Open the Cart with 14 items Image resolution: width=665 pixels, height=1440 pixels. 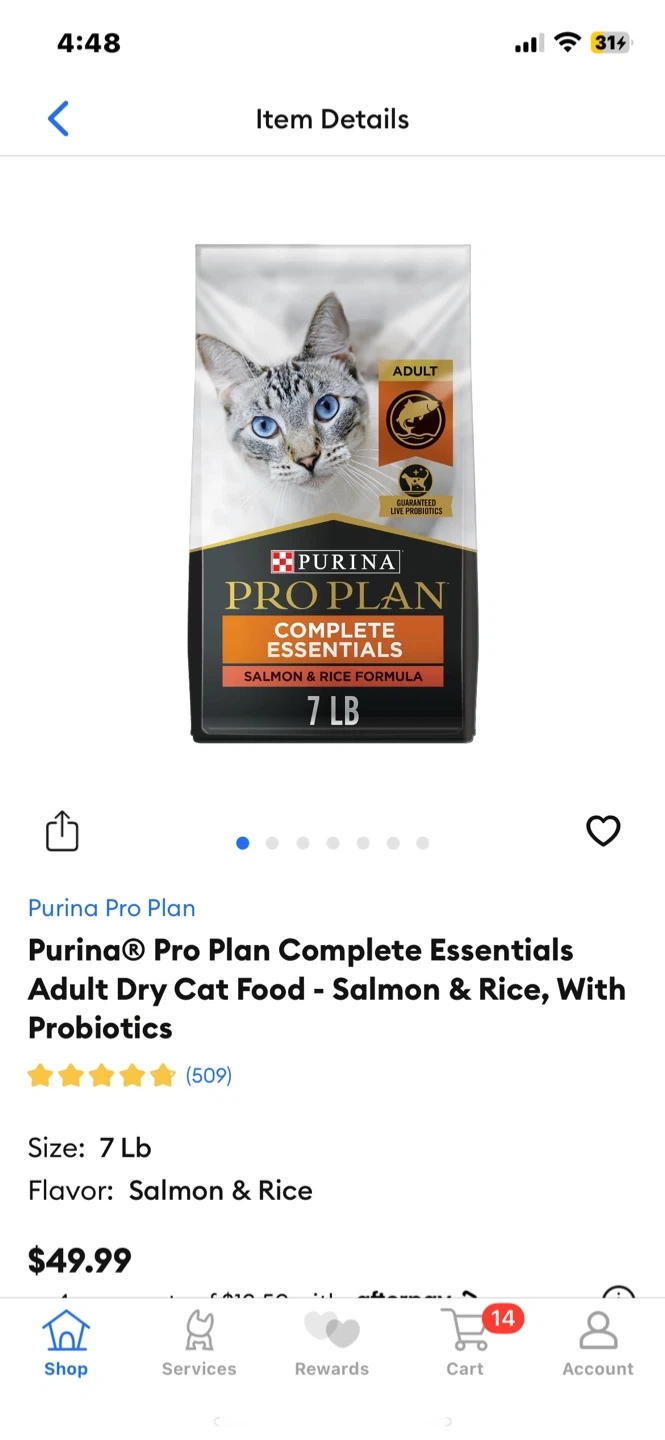[466, 1343]
